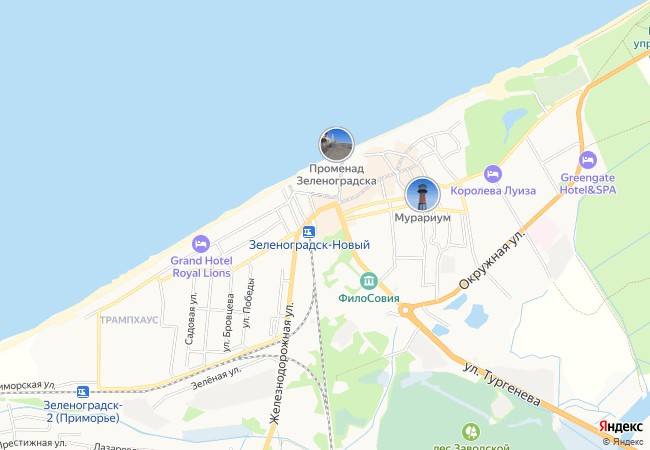The height and width of the screenshot is (450, 650).
Task: Open the Променад Зеленоградска photo marker
Action: point(337,145)
